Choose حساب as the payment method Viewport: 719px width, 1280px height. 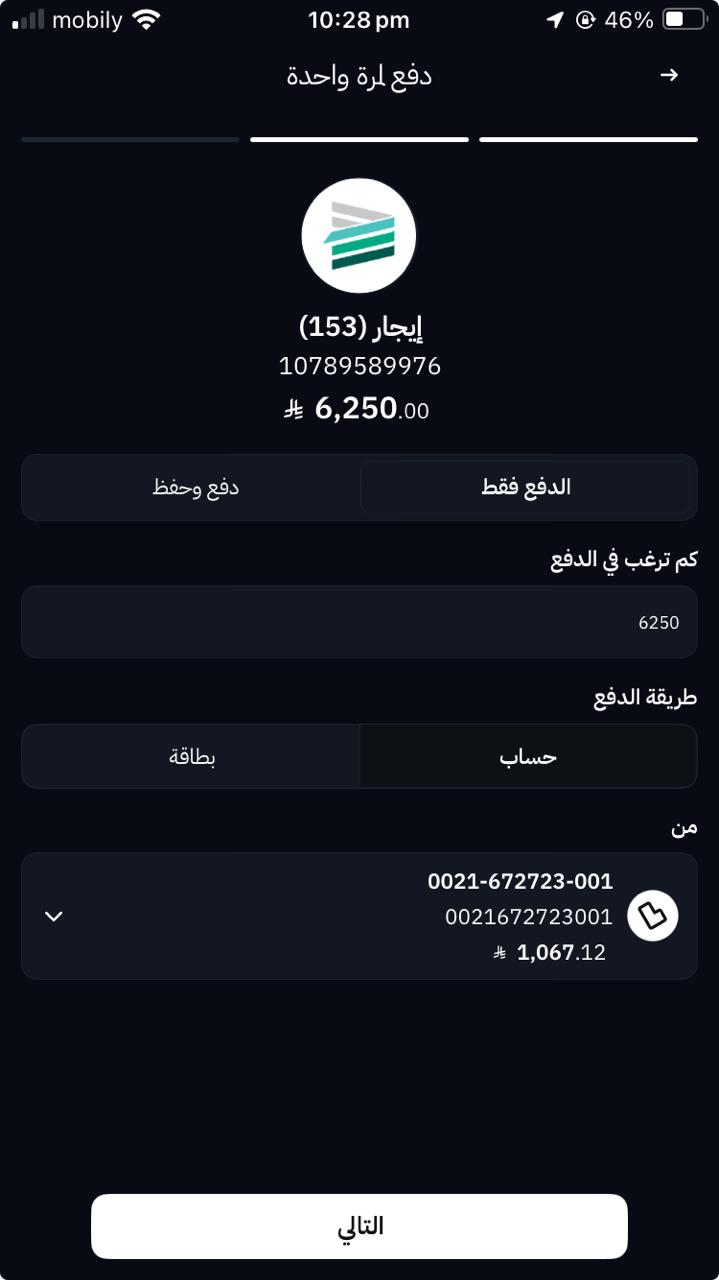(528, 757)
